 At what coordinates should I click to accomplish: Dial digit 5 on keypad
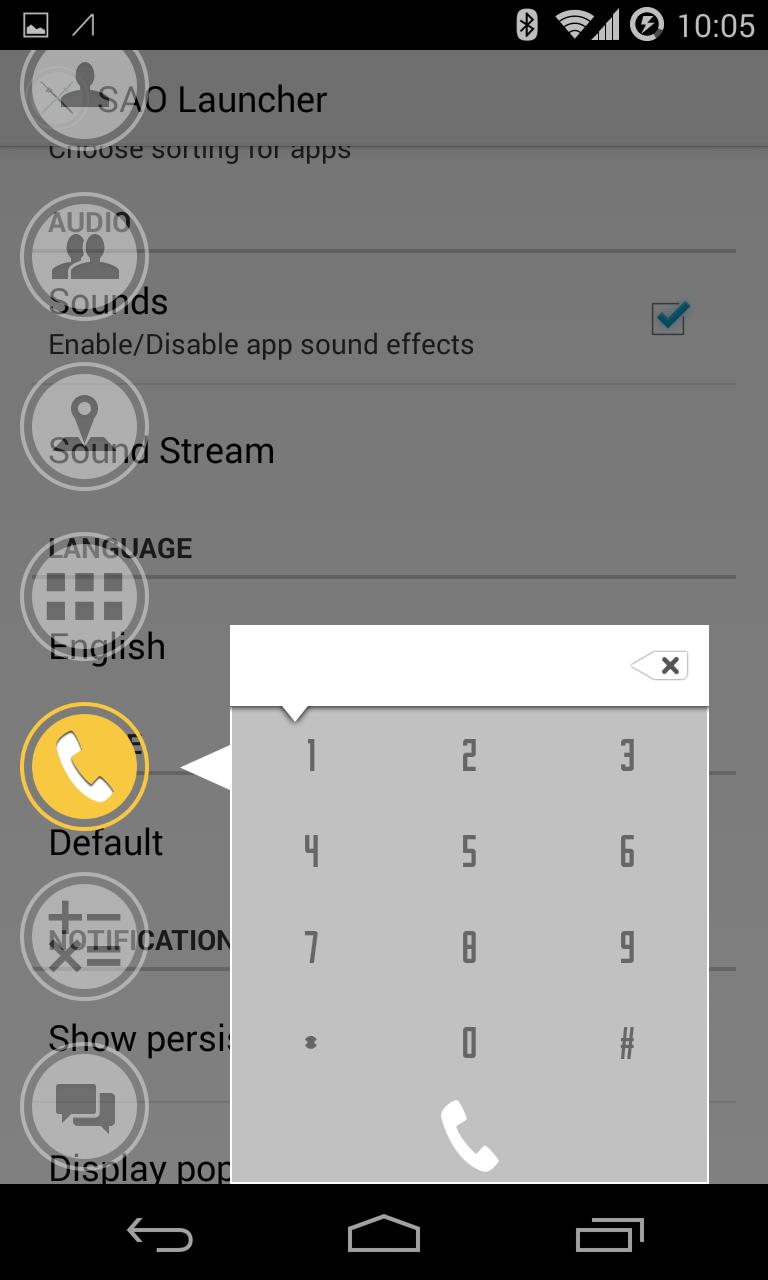pyautogui.click(x=469, y=852)
